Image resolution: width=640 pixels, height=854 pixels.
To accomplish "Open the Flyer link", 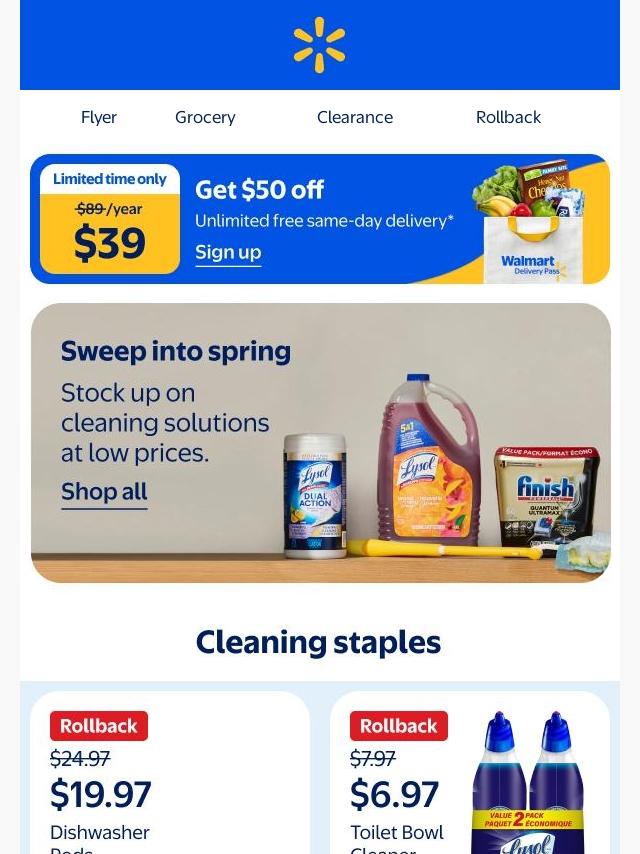I will 99,117.
